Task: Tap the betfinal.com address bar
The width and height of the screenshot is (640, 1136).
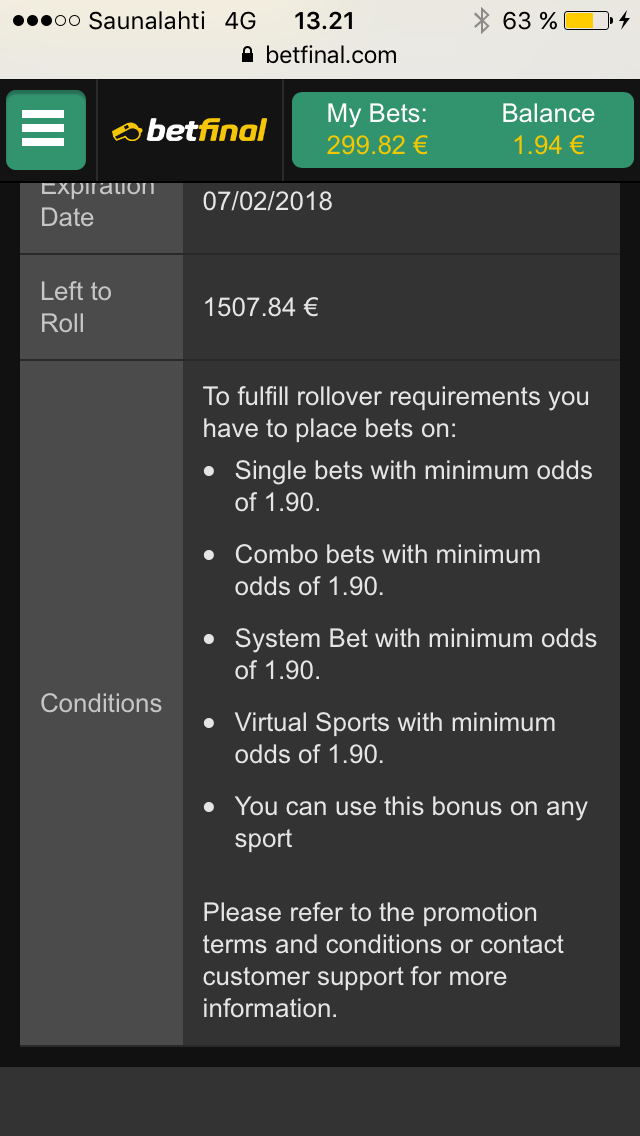Action: point(320,56)
